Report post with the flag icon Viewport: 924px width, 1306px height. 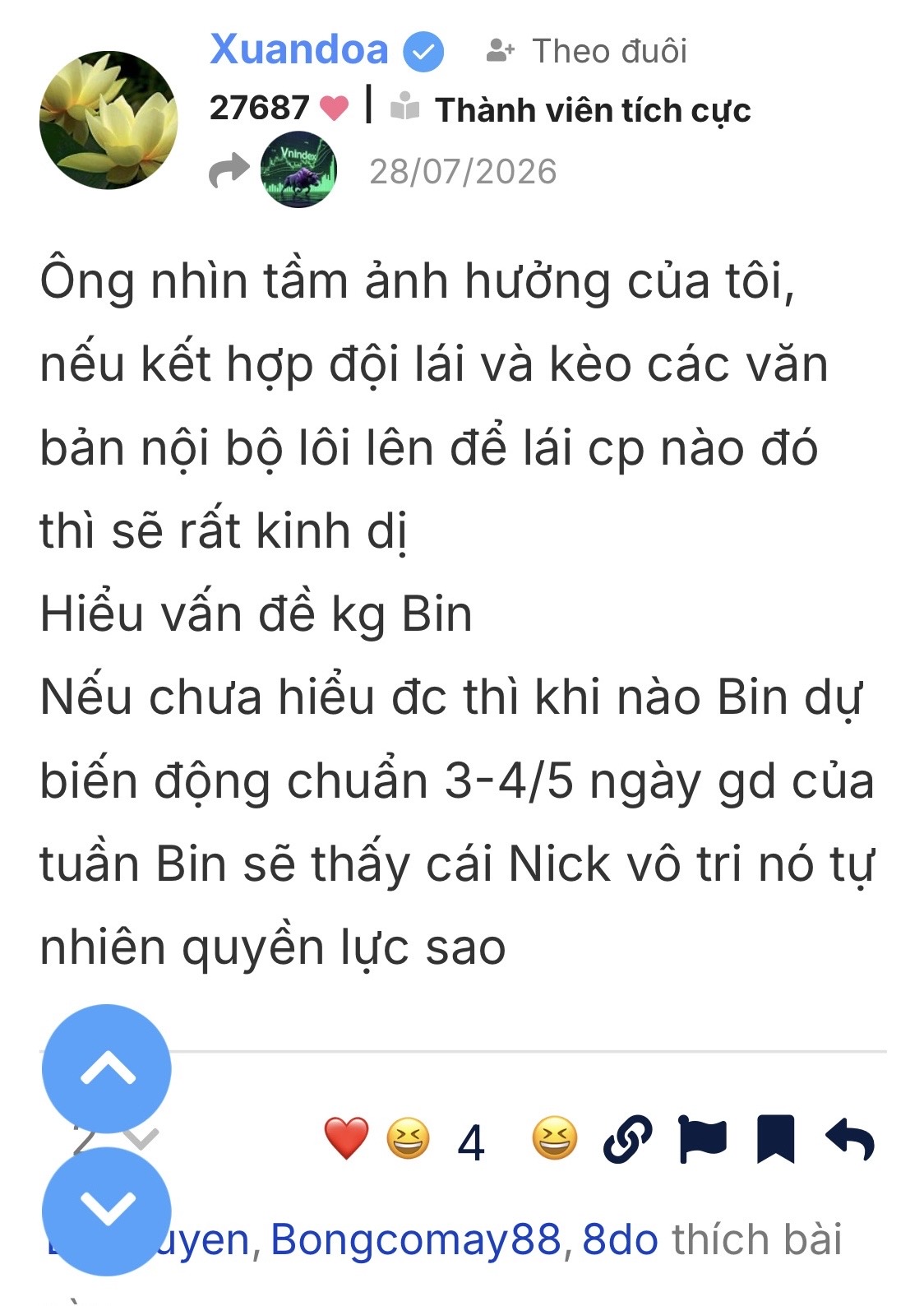(703, 1140)
